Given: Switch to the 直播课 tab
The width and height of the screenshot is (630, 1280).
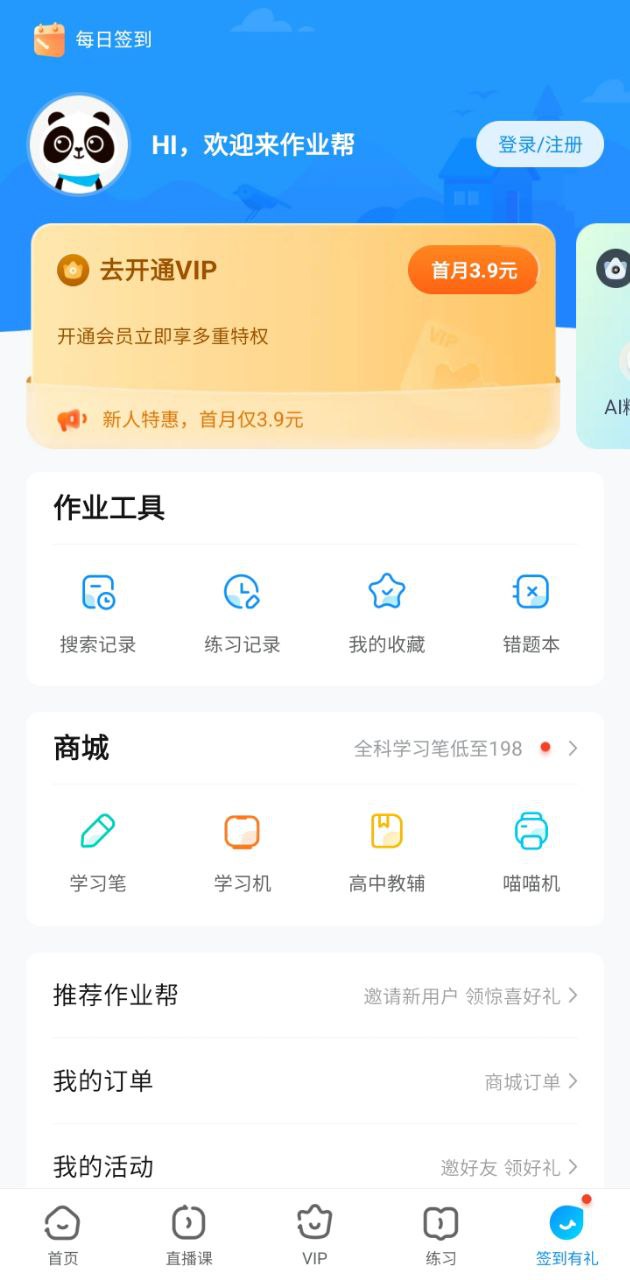Looking at the screenshot, I should pos(189,1235).
